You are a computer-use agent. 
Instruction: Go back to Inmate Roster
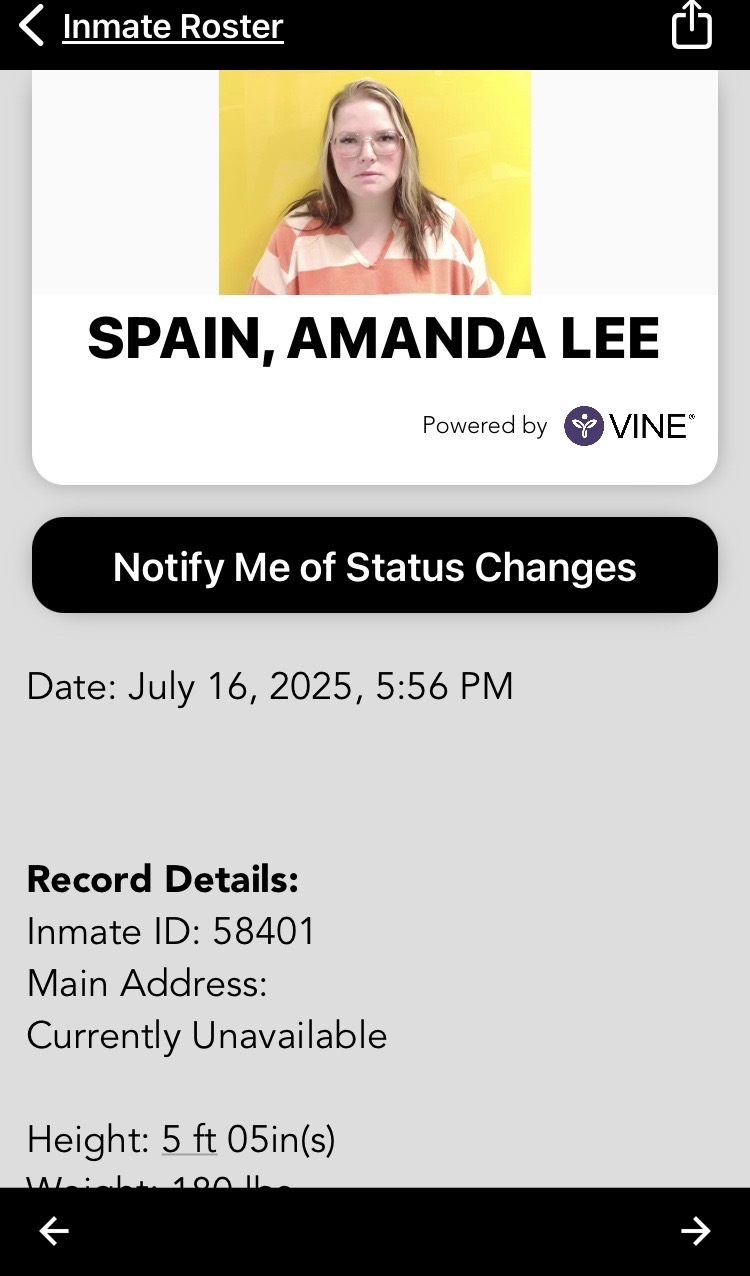pyautogui.click(x=152, y=26)
